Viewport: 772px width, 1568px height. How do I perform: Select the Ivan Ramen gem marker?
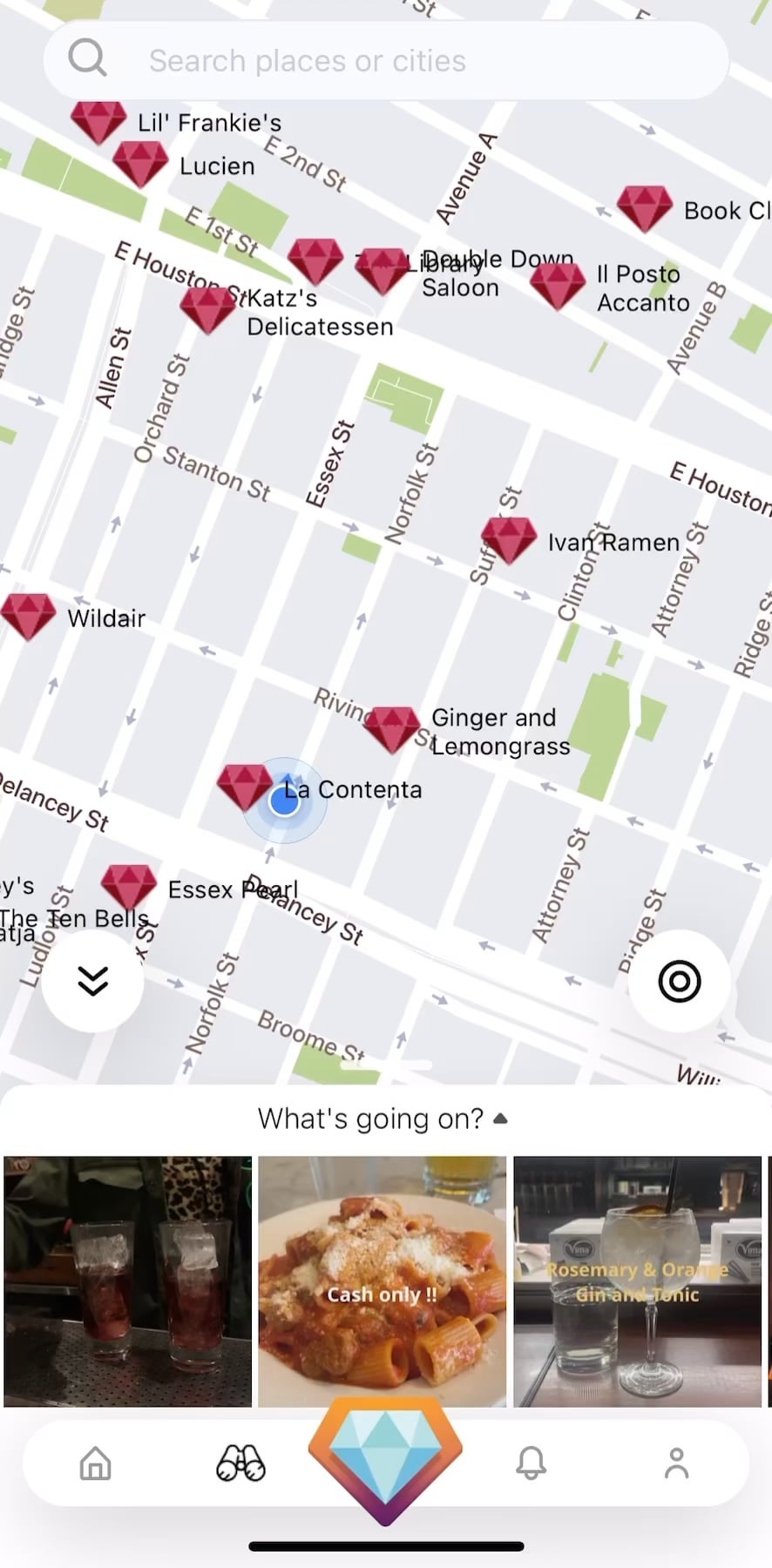[x=509, y=540]
